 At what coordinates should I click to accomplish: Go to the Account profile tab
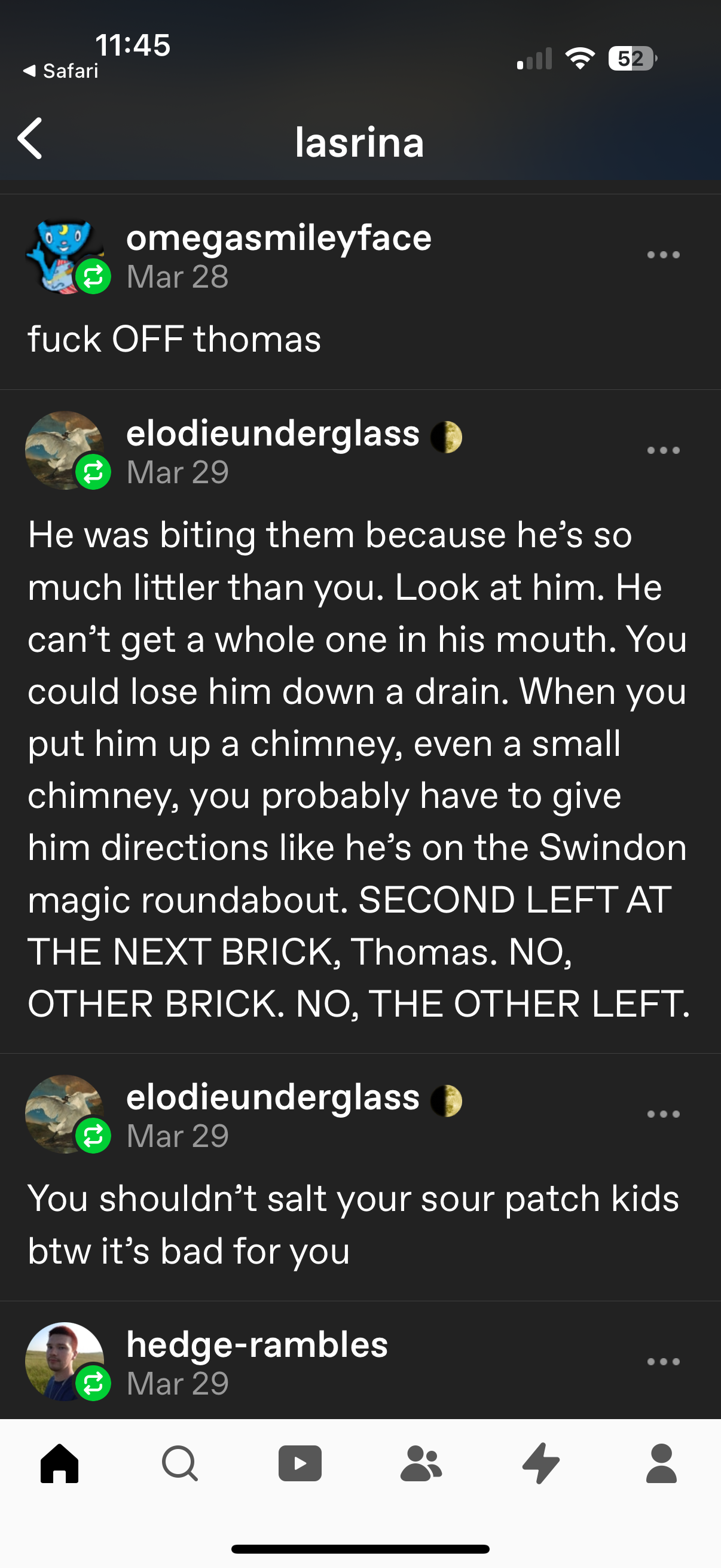tap(661, 1463)
